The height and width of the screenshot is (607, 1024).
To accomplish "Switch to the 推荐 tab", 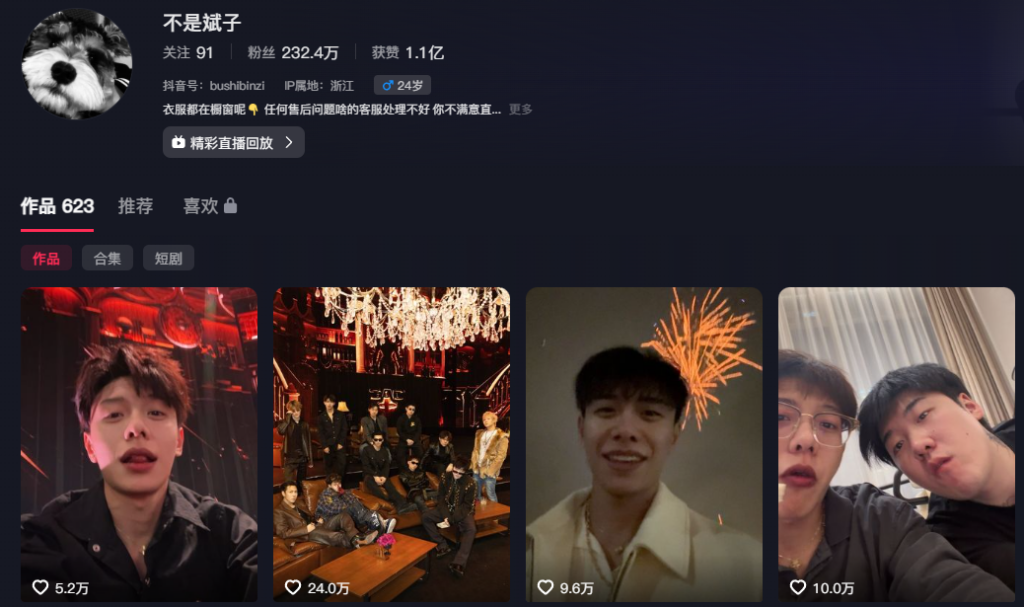I will 135,206.
